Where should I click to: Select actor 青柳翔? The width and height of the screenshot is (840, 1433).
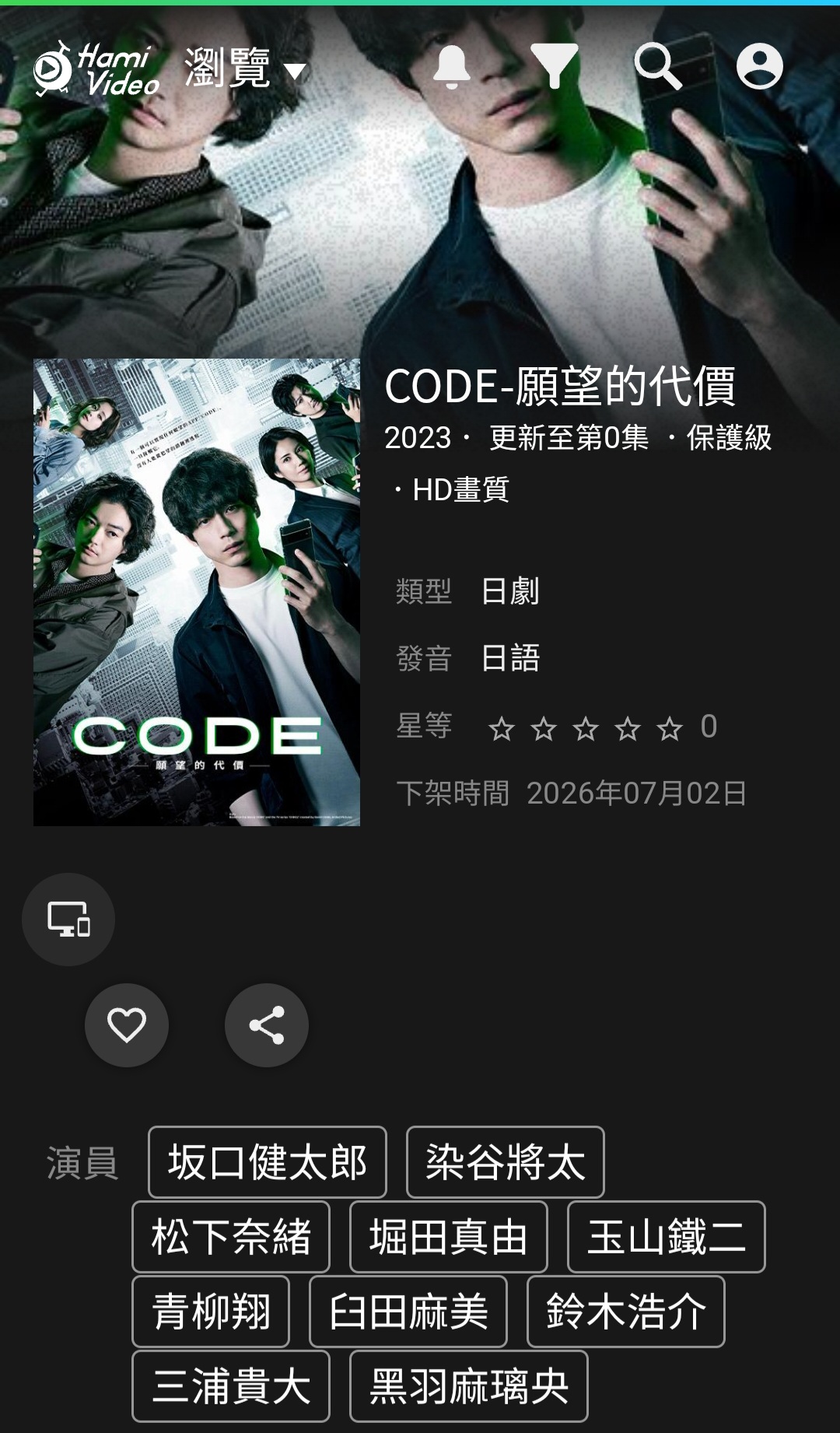point(211,1312)
